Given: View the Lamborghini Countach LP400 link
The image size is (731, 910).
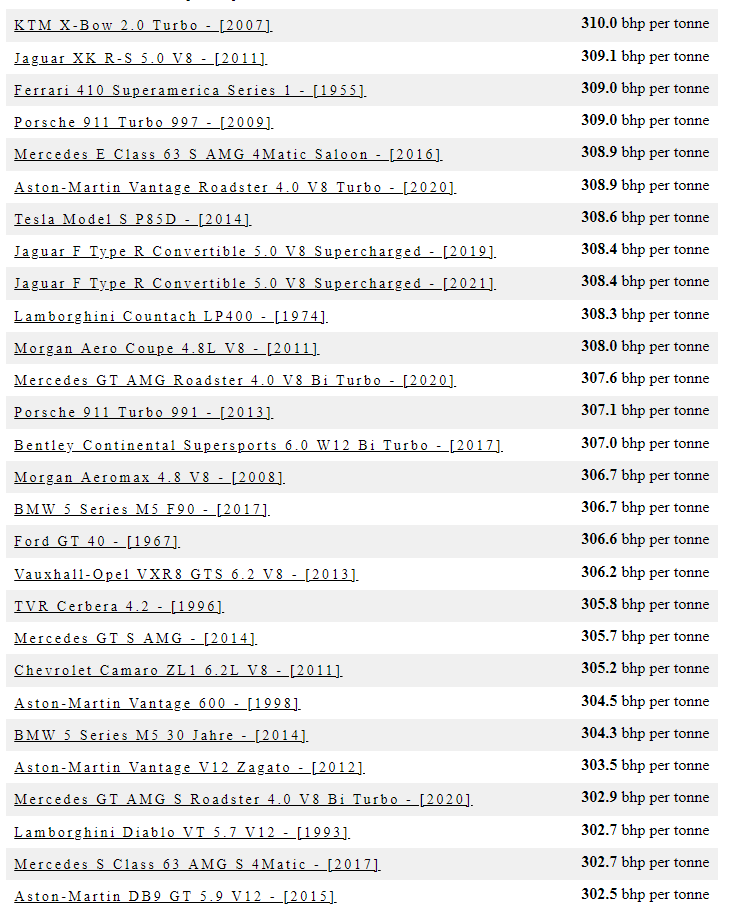Looking at the screenshot, I should 170,316.
